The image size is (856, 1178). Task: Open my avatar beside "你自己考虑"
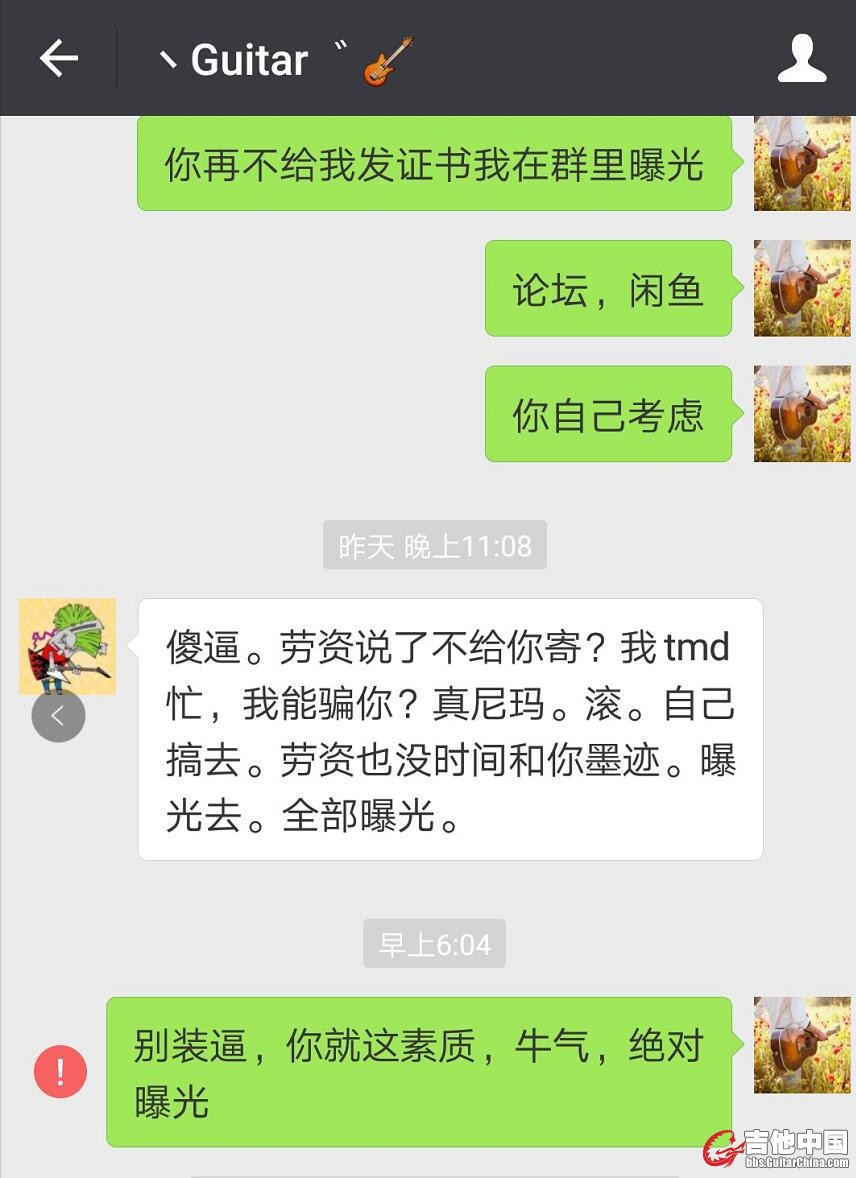point(802,414)
